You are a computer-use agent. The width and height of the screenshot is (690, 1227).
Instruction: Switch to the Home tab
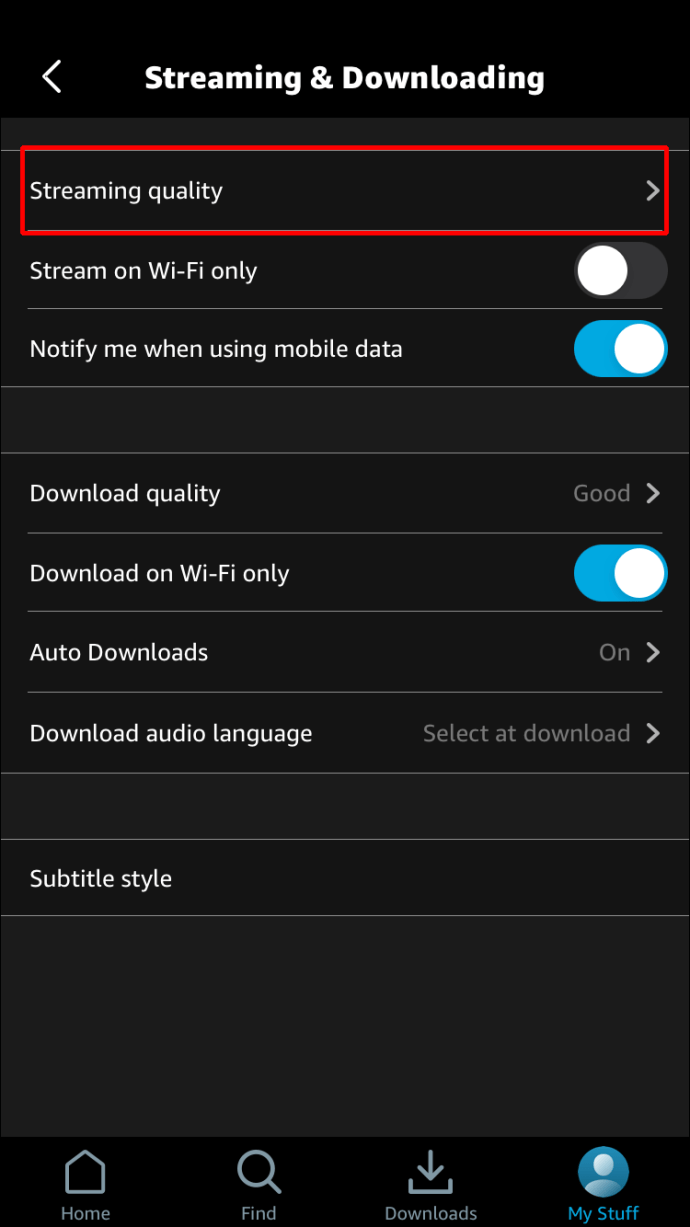[x=85, y=1186]
